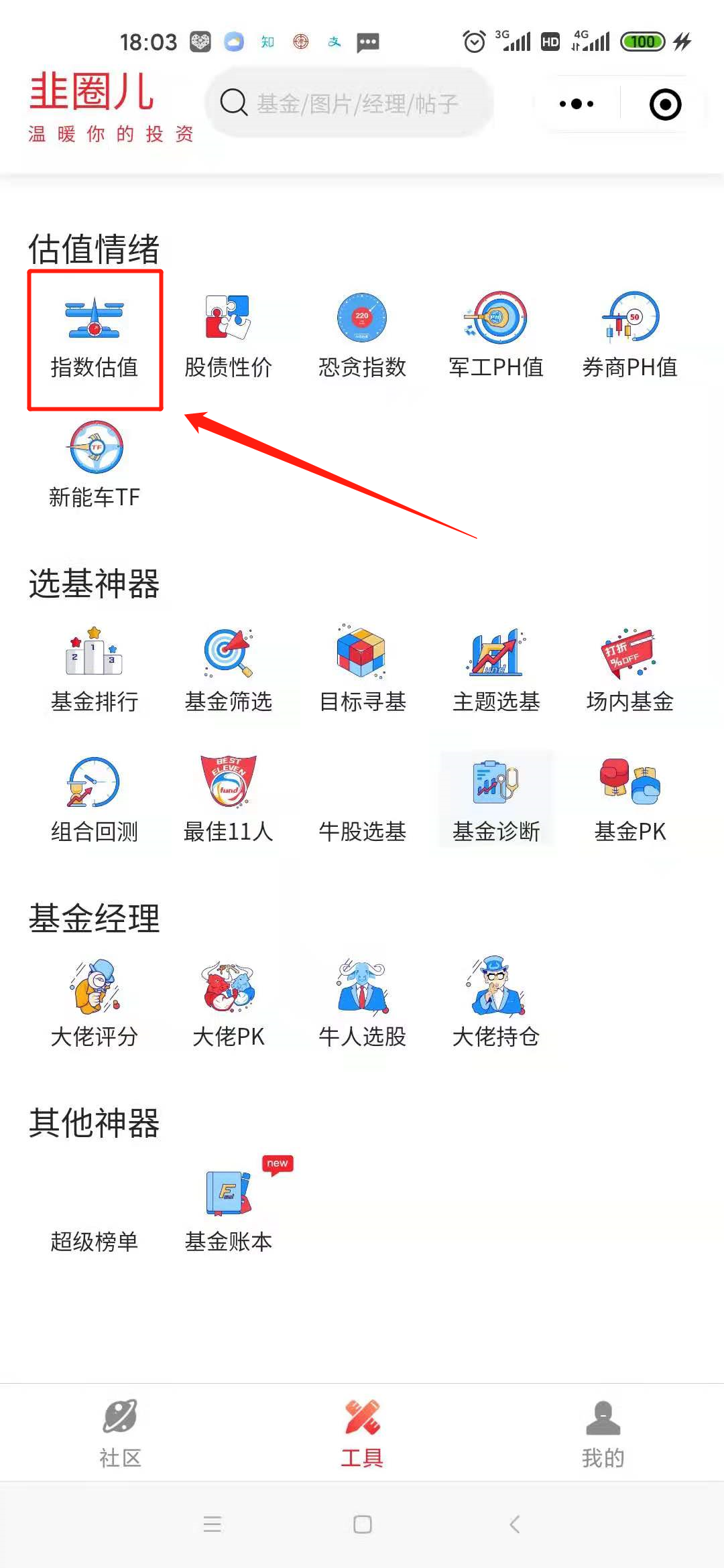Open the mini program more-options menu

click(577, 104)
